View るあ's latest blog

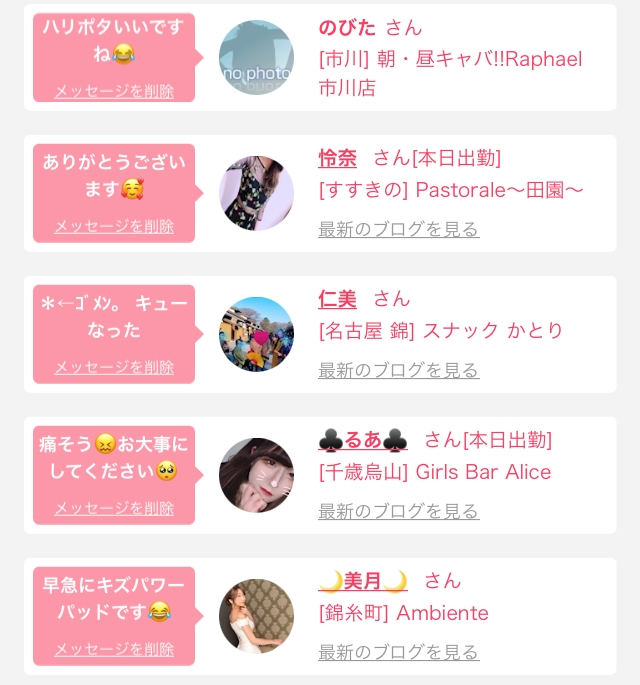pos(398,512)
